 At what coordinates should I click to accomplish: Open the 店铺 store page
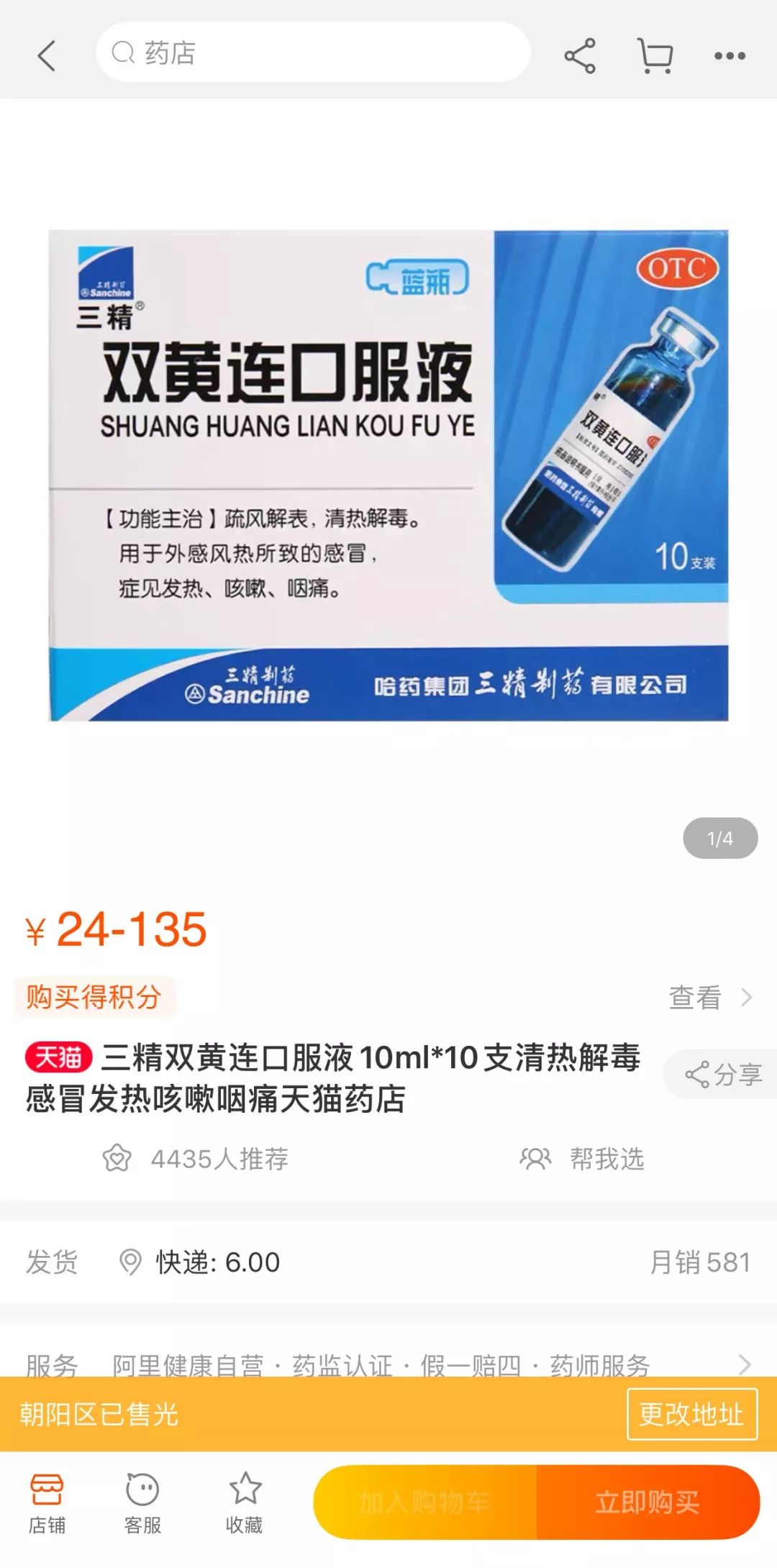[47, 1501]
